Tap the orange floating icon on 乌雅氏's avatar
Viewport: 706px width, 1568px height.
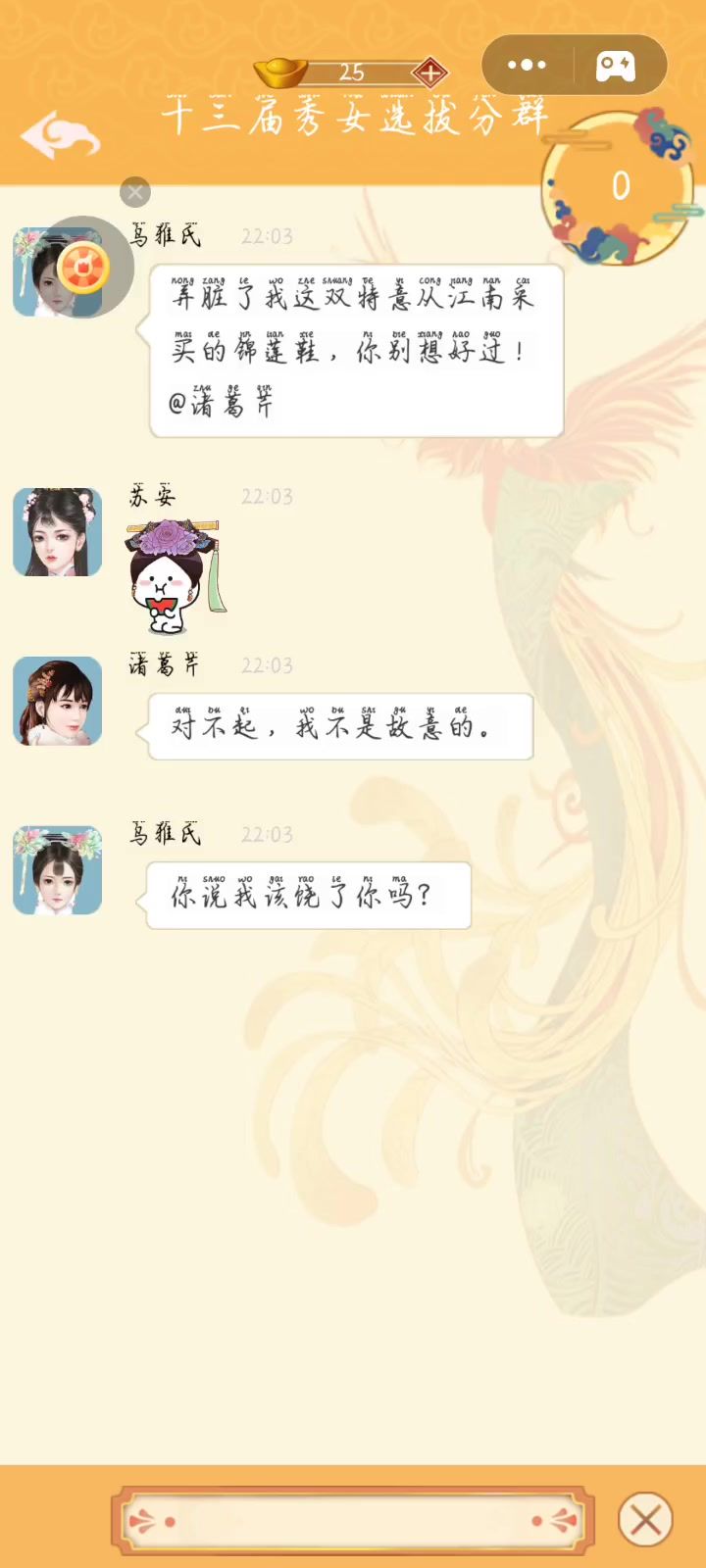[x=84, y=267]
